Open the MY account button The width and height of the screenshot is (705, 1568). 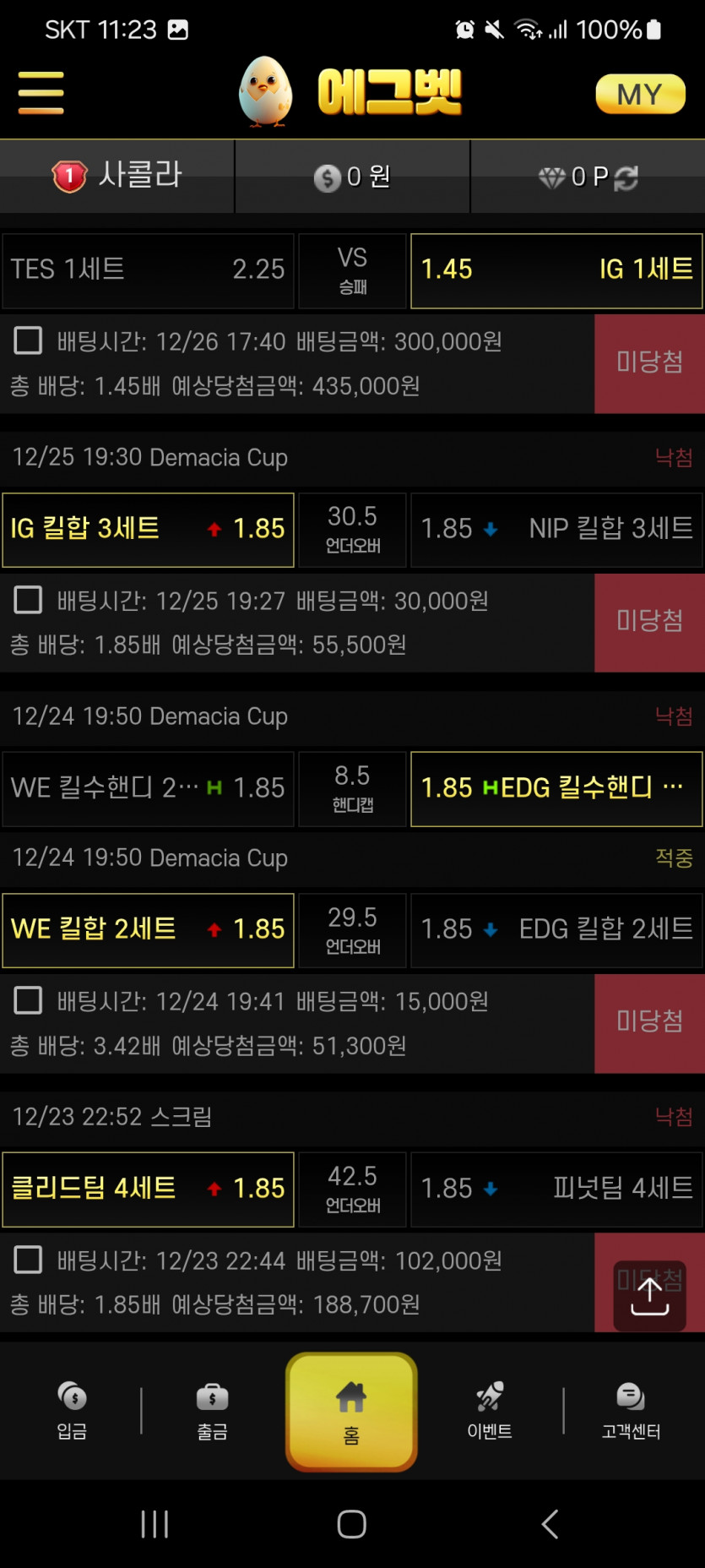point(640,94)
